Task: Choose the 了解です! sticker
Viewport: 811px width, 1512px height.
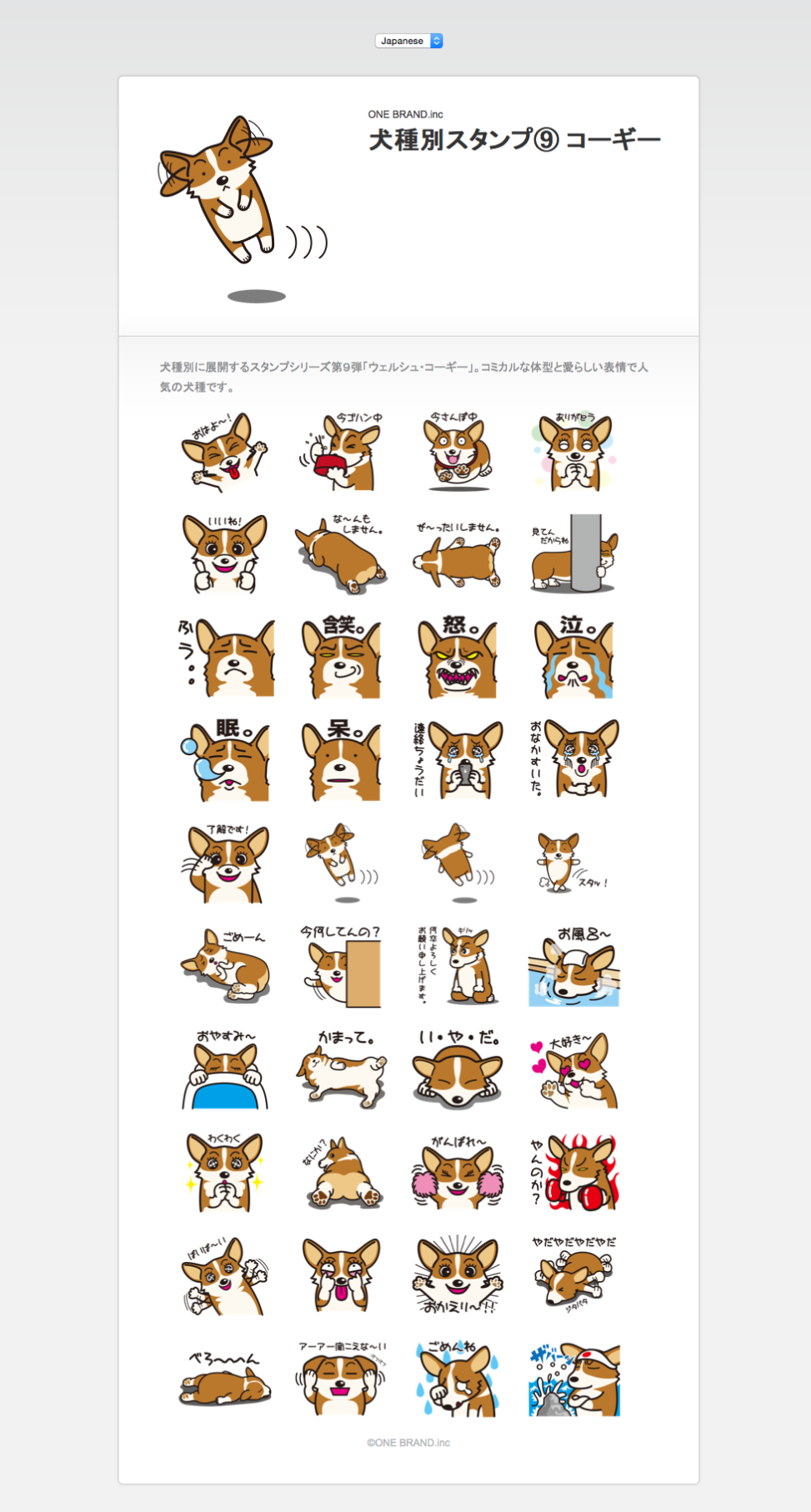Action: coord(225,864)
